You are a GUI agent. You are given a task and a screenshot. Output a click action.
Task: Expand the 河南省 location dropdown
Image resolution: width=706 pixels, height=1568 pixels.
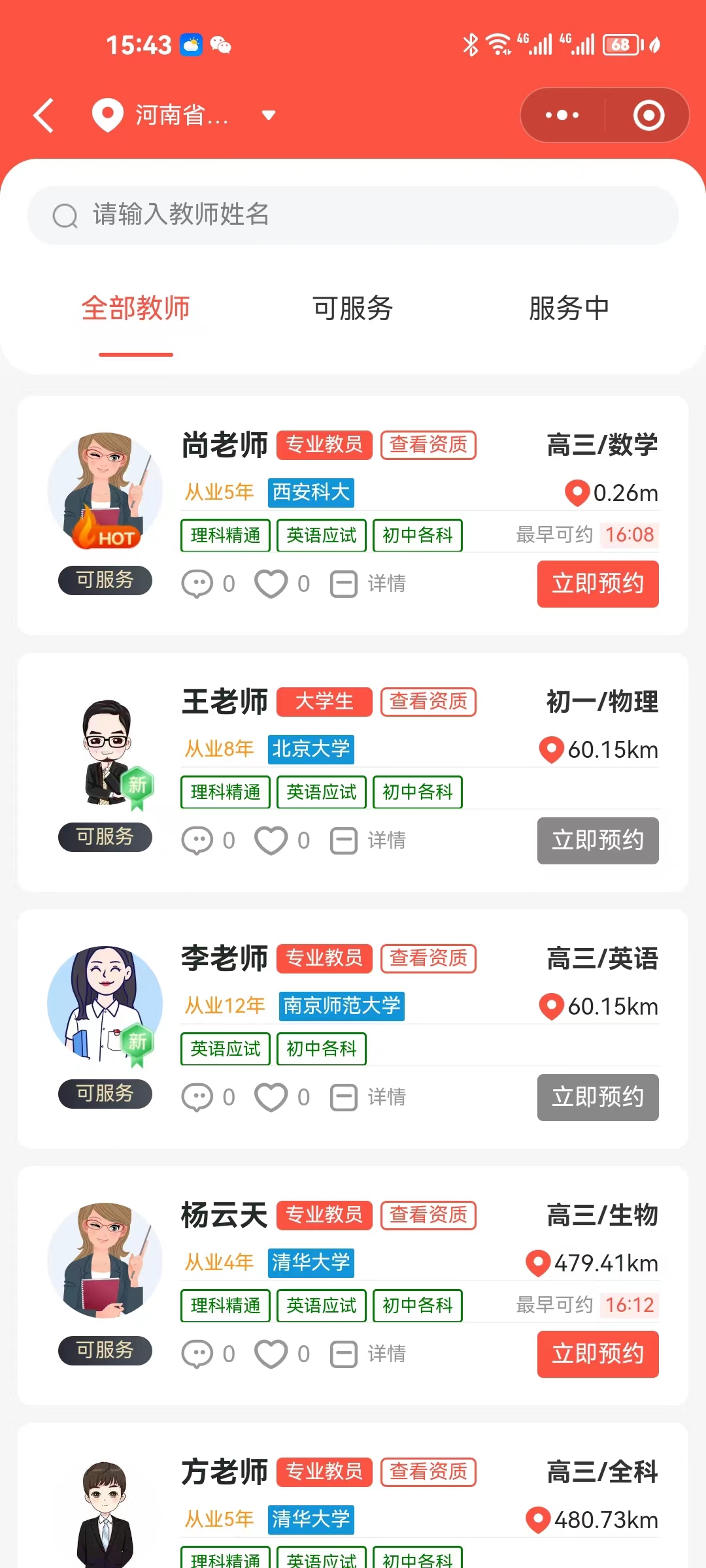(267, 116)
